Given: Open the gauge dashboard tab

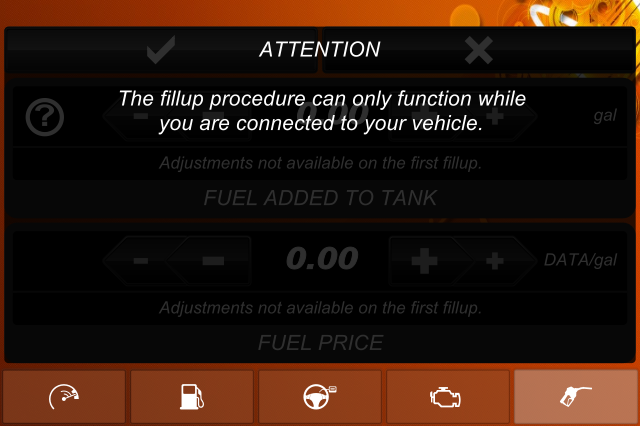Looking at the screenshot, I should [63, 397].
